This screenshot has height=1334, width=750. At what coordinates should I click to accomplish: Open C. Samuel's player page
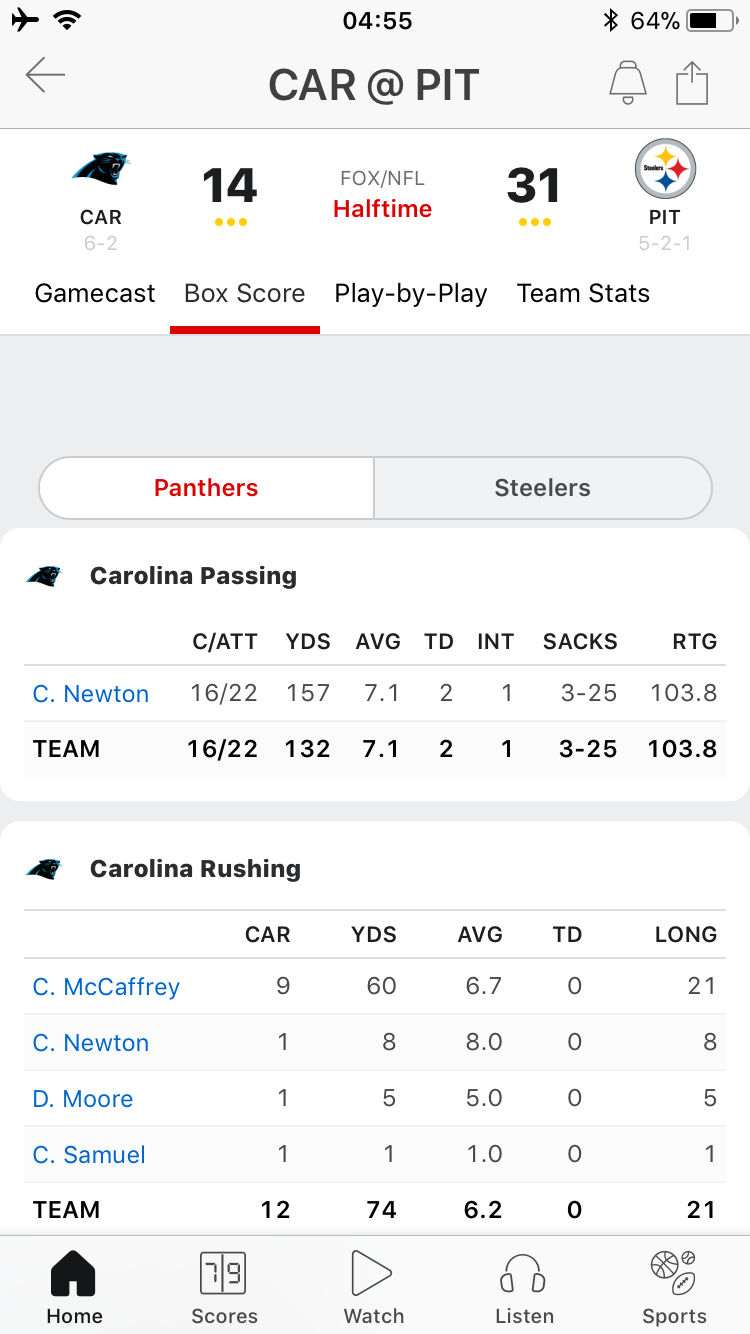(89, 1155)
